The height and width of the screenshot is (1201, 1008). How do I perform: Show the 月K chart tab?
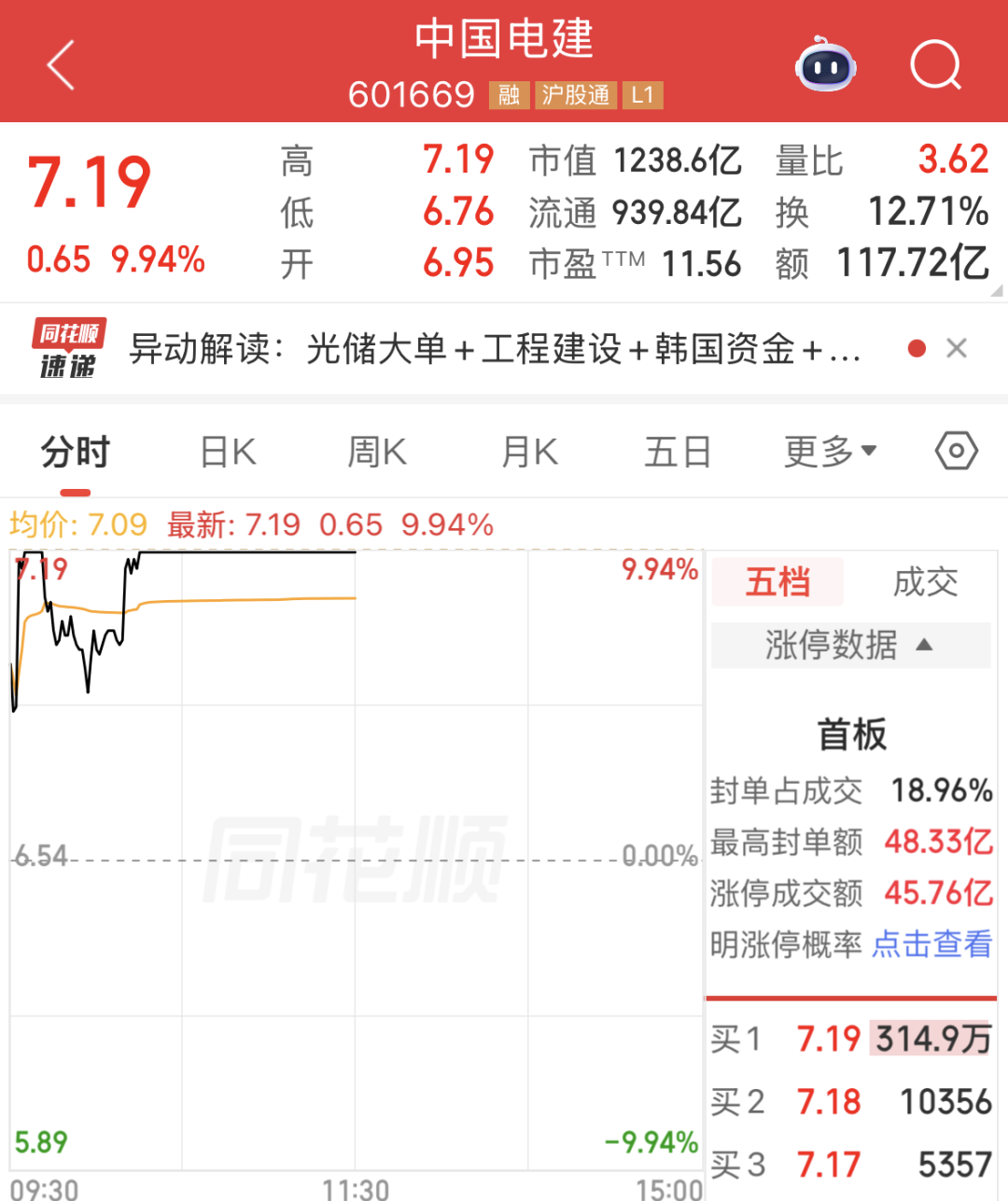[x=529, y=454]
